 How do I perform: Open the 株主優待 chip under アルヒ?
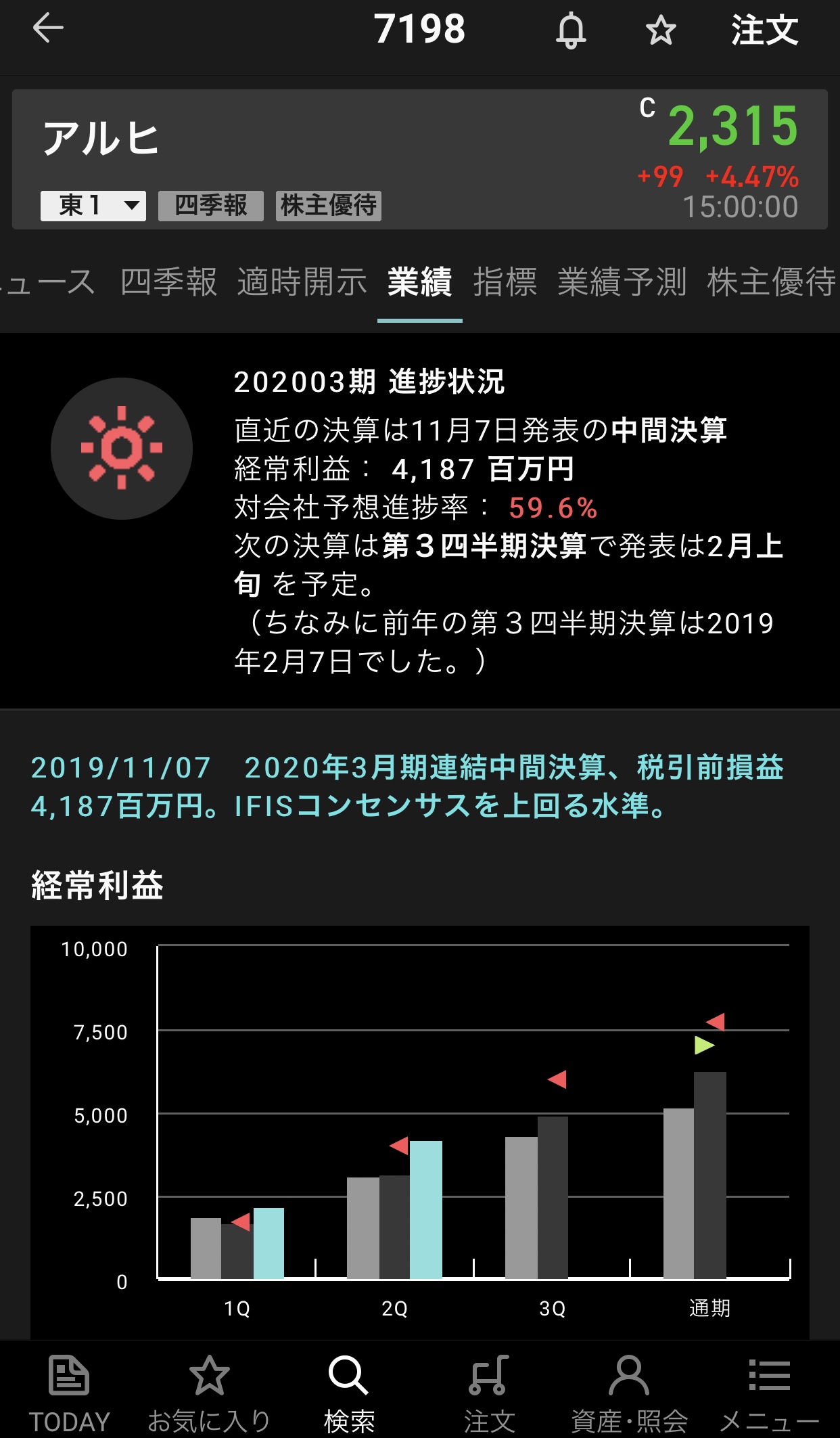[329, 206]
